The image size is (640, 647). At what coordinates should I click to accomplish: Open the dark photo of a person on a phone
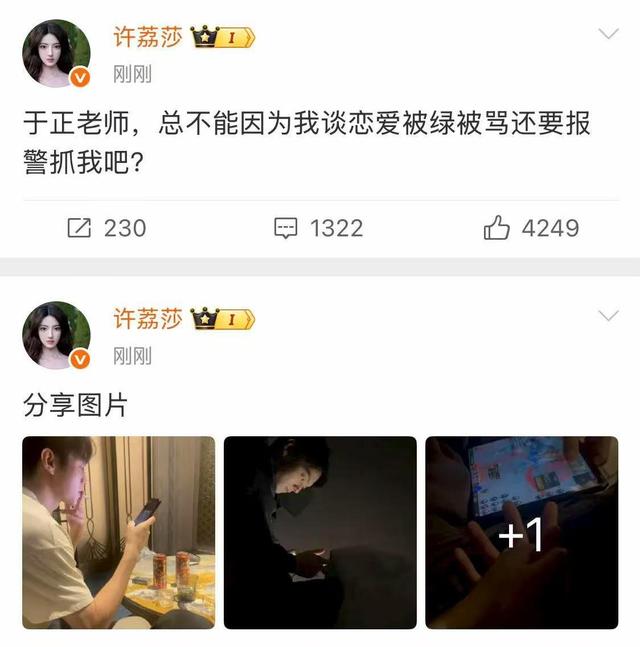320,532
